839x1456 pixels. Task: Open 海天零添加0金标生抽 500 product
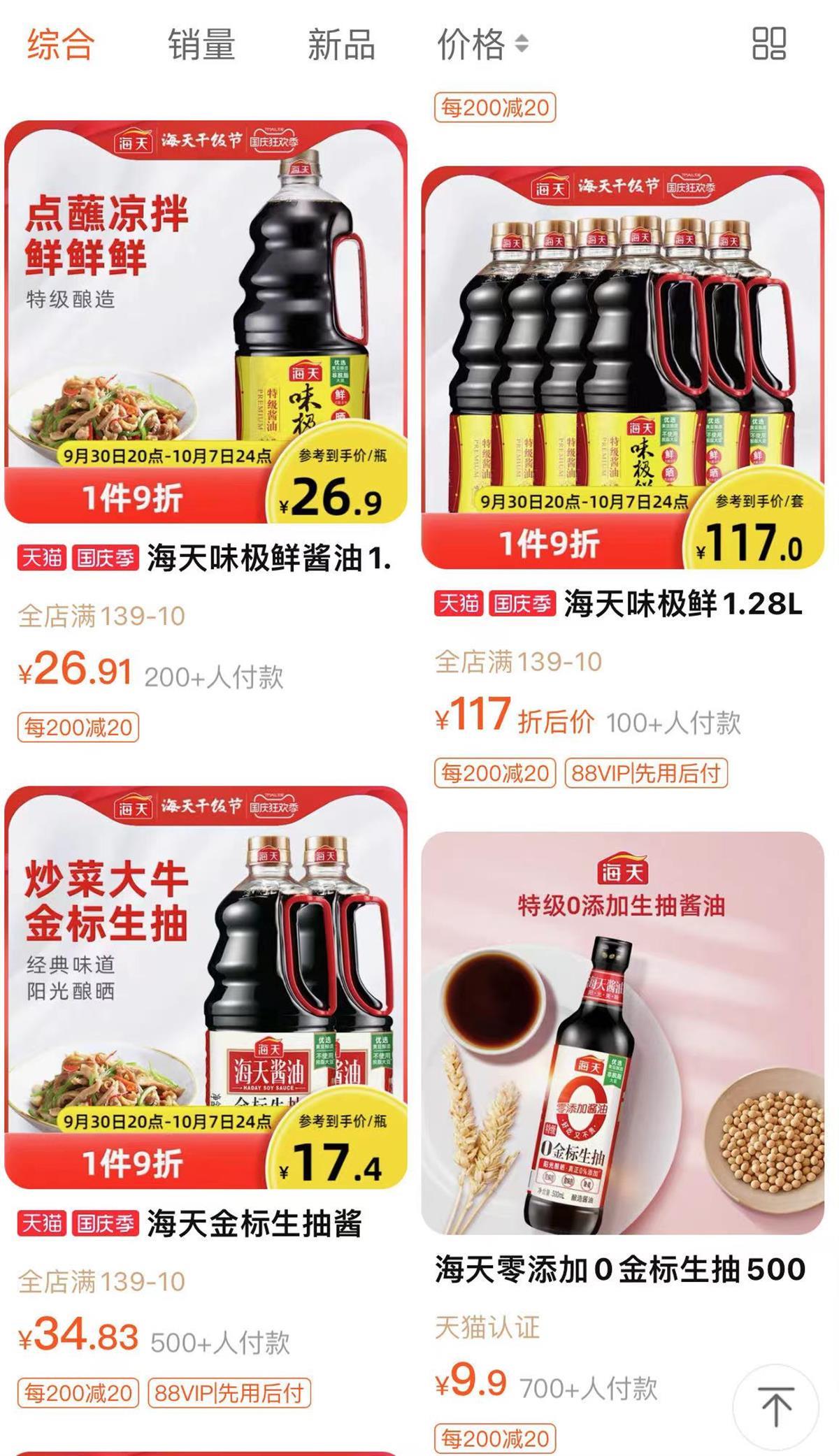pos(622,1033)
